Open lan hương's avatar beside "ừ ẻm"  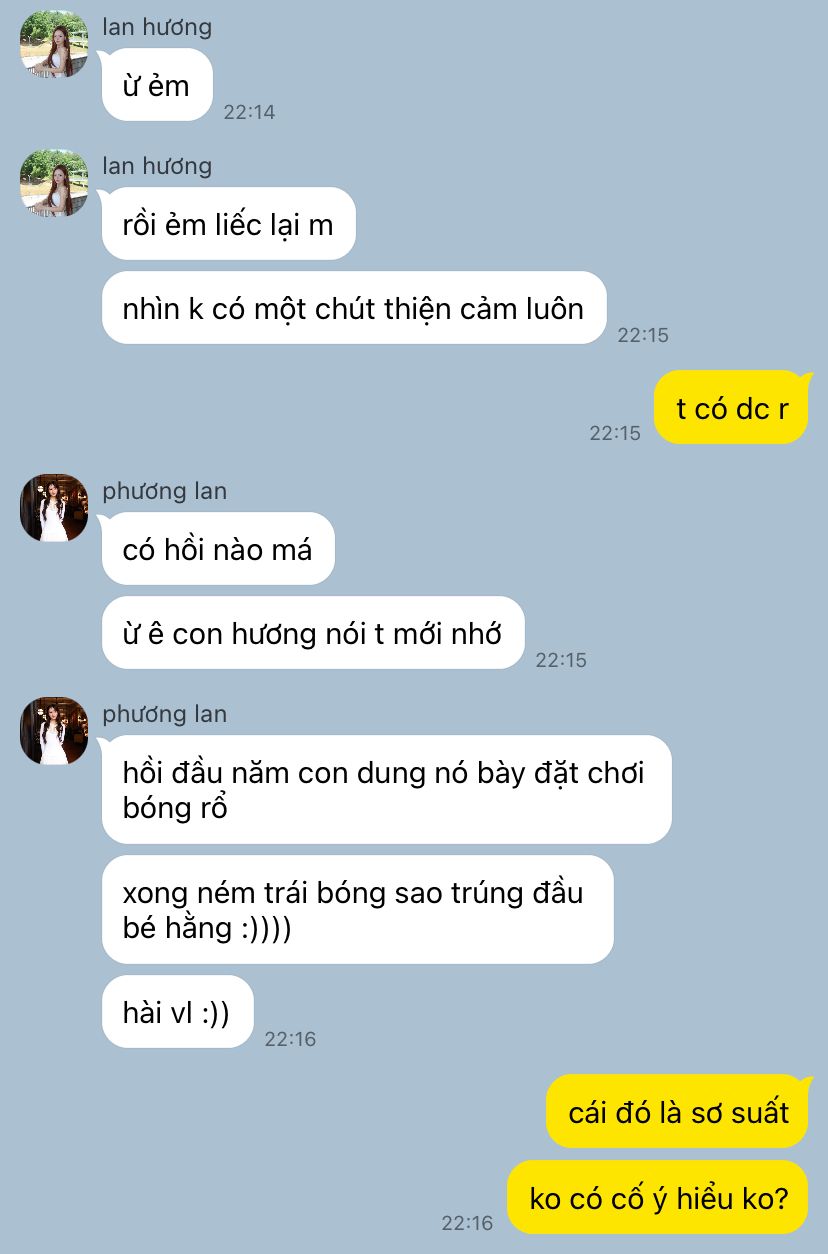[x=54, y=45]
